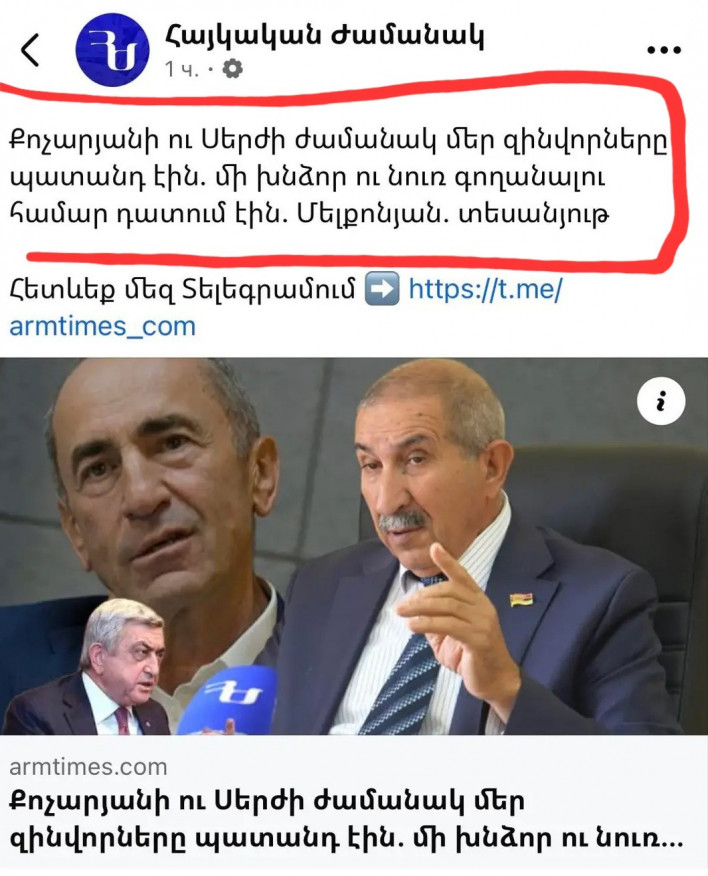Open the Հայկական ժամանակ page name
The height and width of the screenshot is (876, 708).
pos(325,34)
